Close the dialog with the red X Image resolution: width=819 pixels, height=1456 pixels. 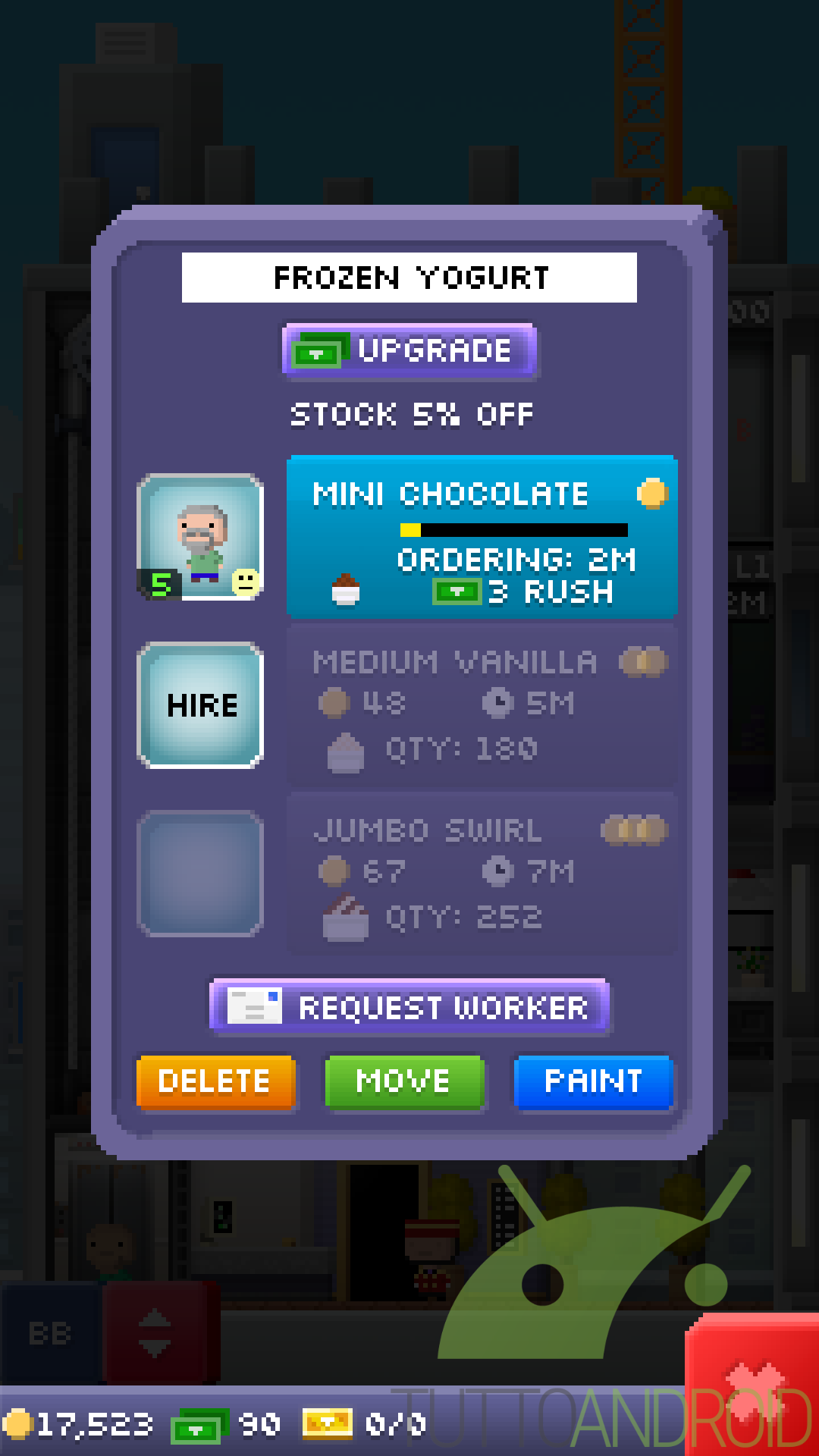pos(752,1386)
